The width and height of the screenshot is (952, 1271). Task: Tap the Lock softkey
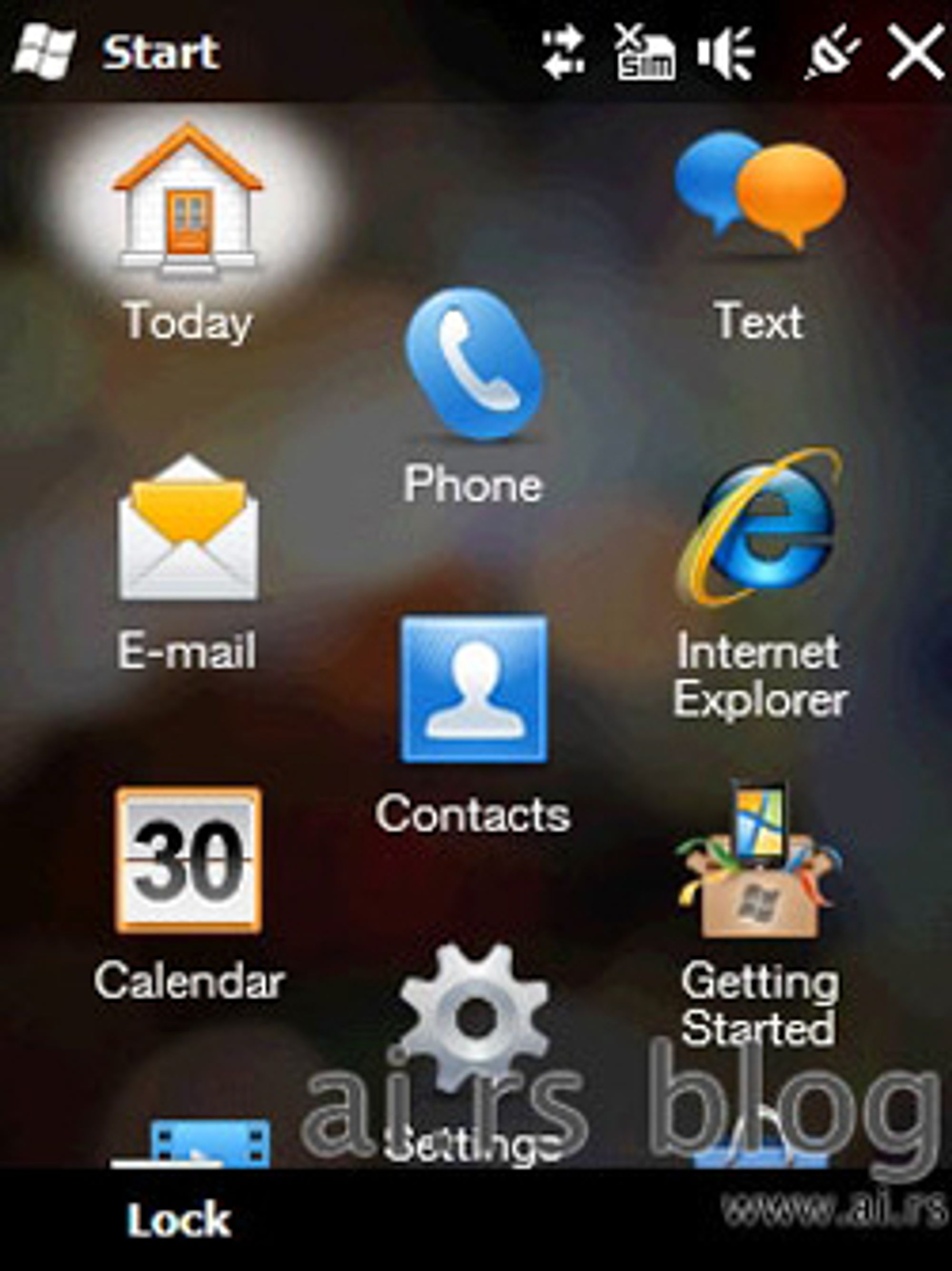pos(179,1219)
